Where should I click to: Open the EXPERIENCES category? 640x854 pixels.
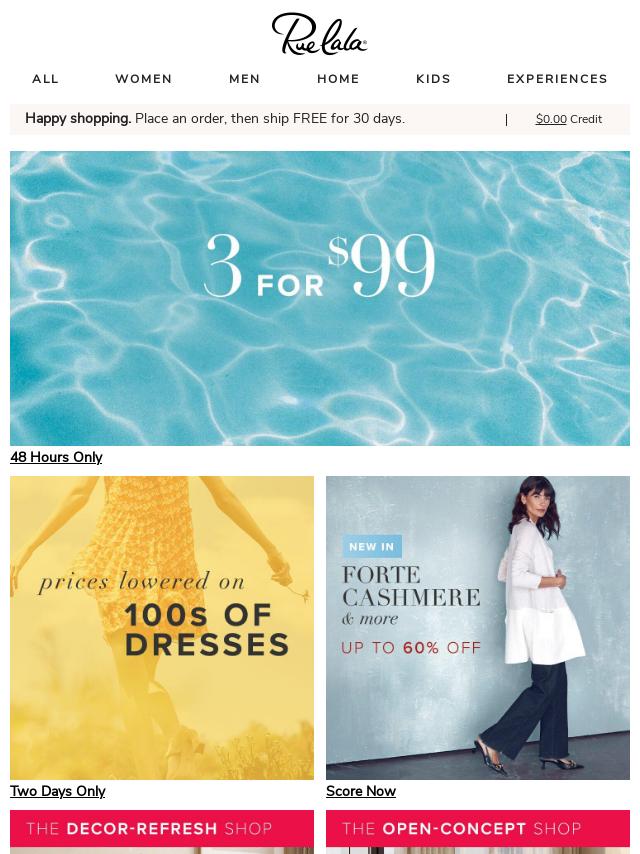point(557,79)
